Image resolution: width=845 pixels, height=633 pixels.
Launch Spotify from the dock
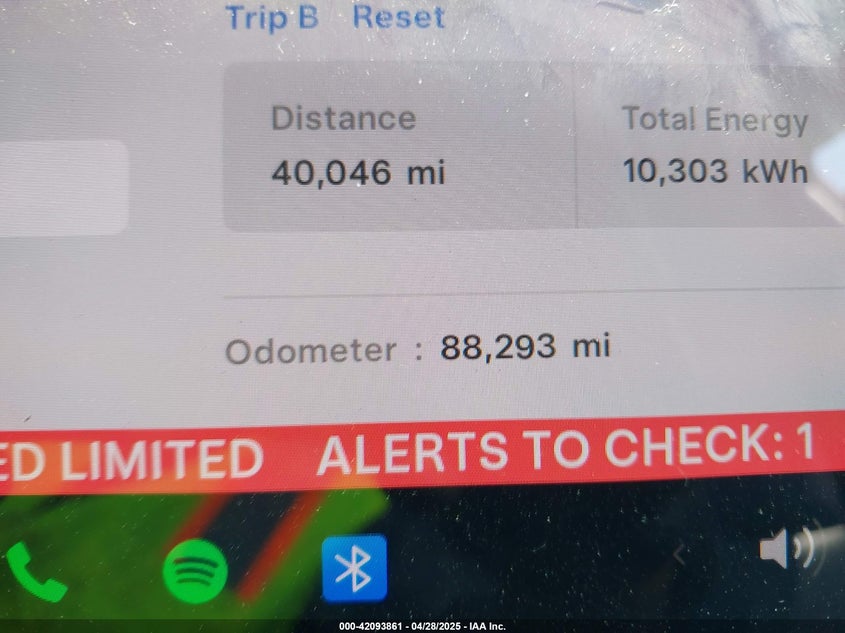(195, 570)
